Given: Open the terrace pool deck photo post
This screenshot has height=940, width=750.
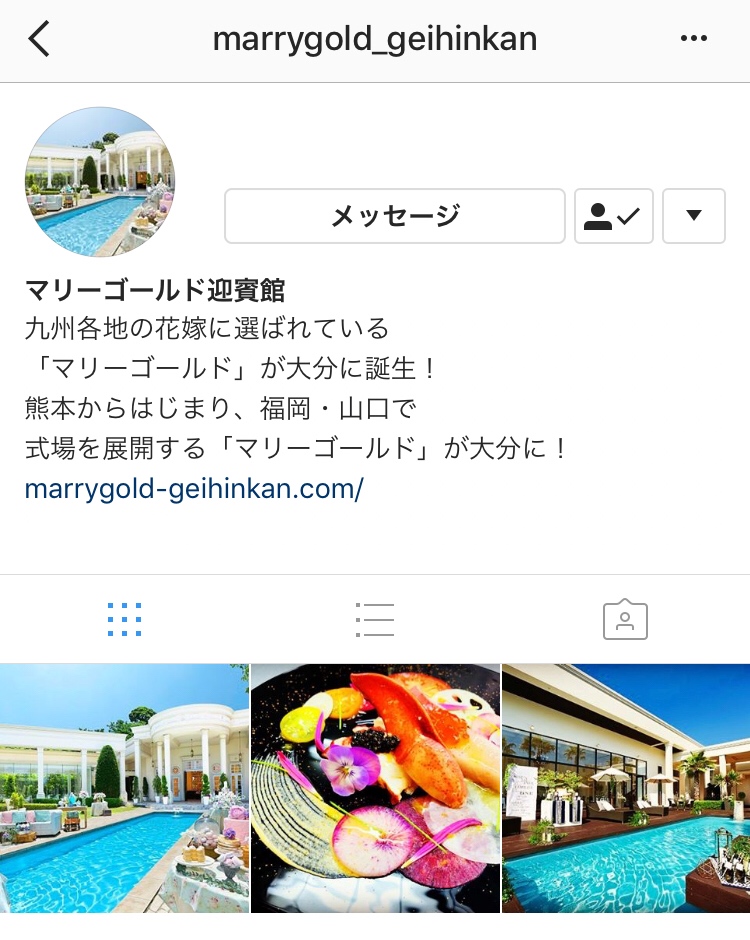Looking at the screenshot, I should (626, 788).
